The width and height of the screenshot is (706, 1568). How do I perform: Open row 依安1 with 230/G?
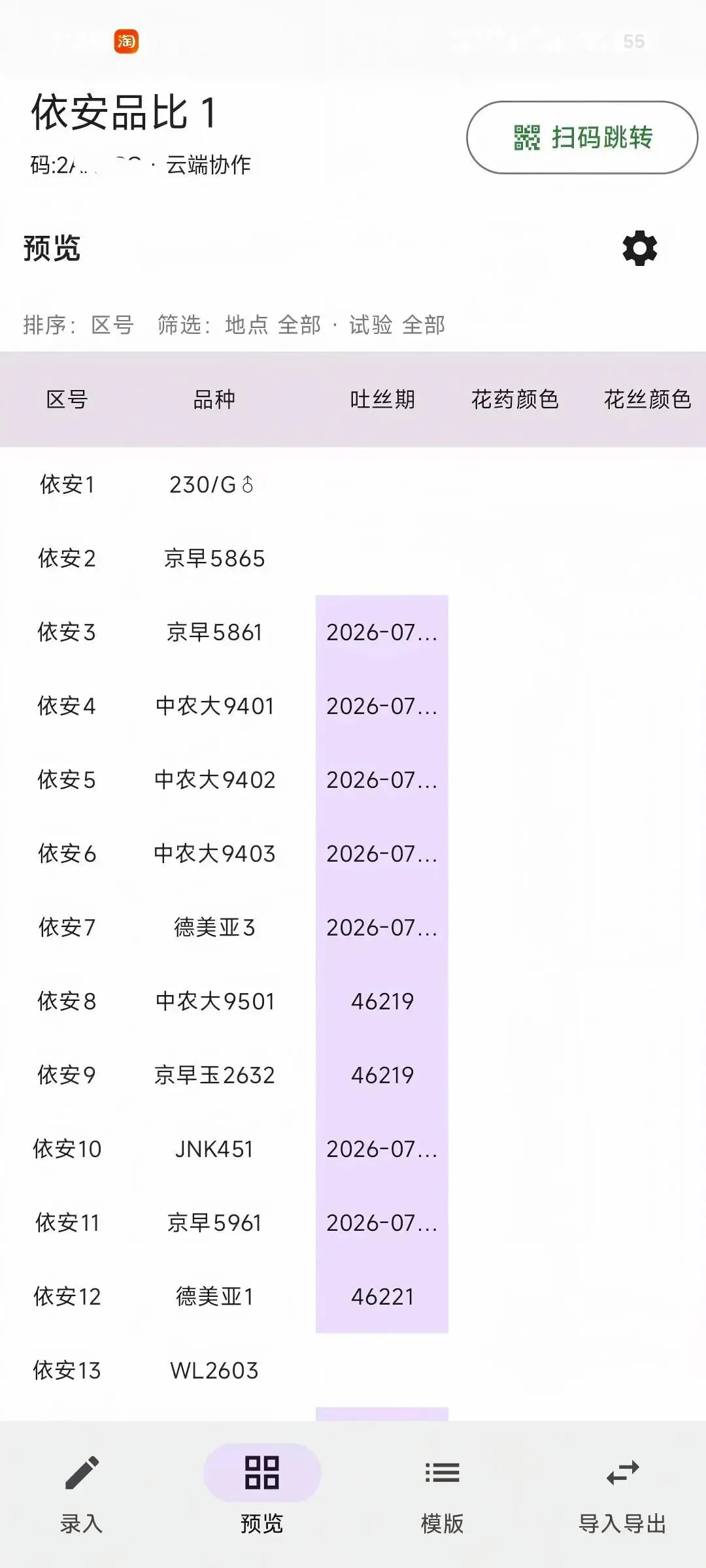353,484
